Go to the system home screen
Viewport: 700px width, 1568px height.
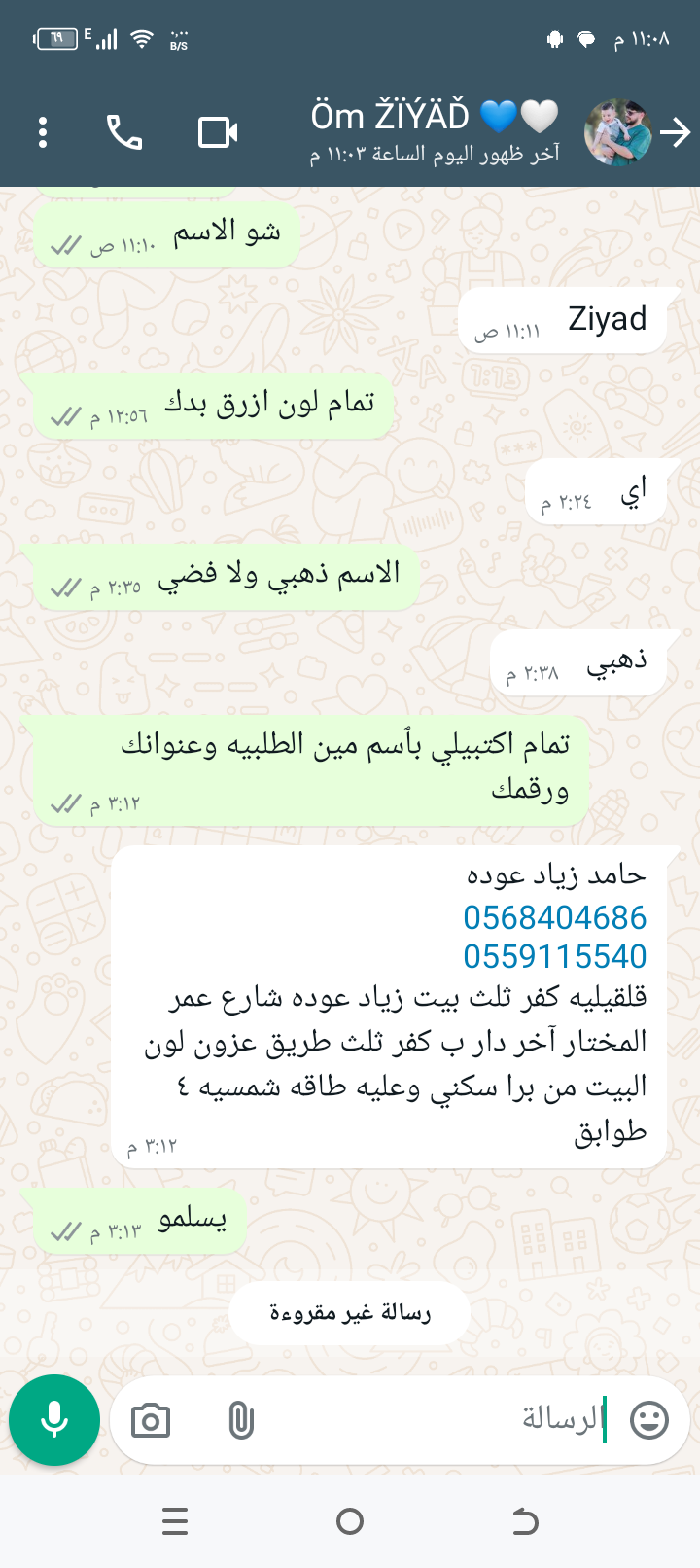pos(350,1521)
